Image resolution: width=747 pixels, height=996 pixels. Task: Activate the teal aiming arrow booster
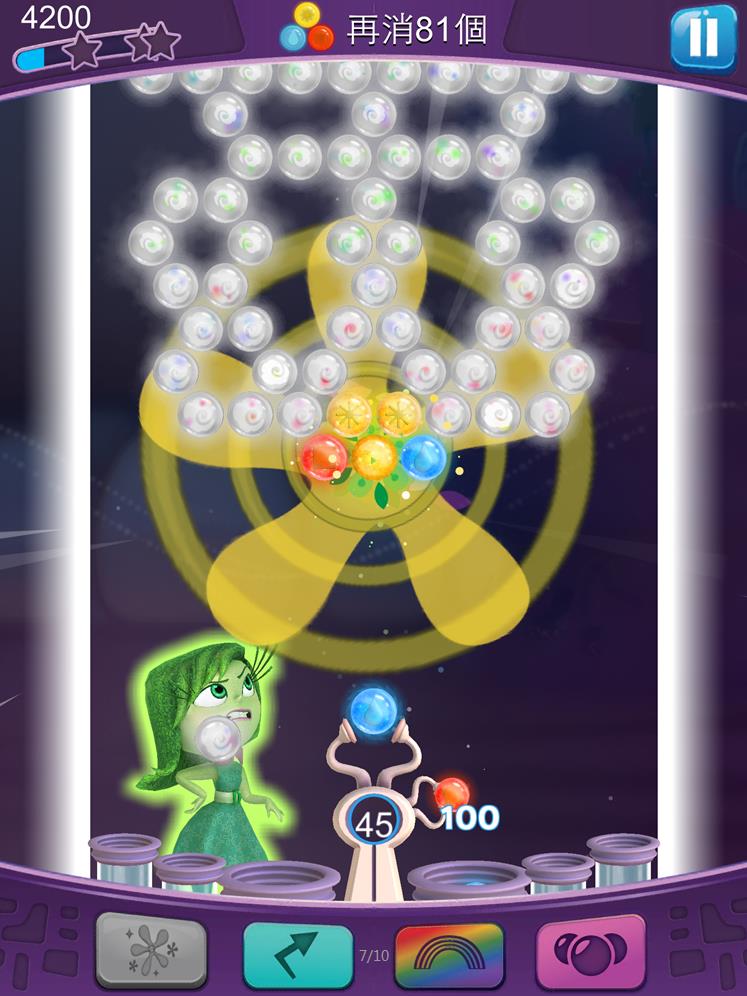pos(297,955)
